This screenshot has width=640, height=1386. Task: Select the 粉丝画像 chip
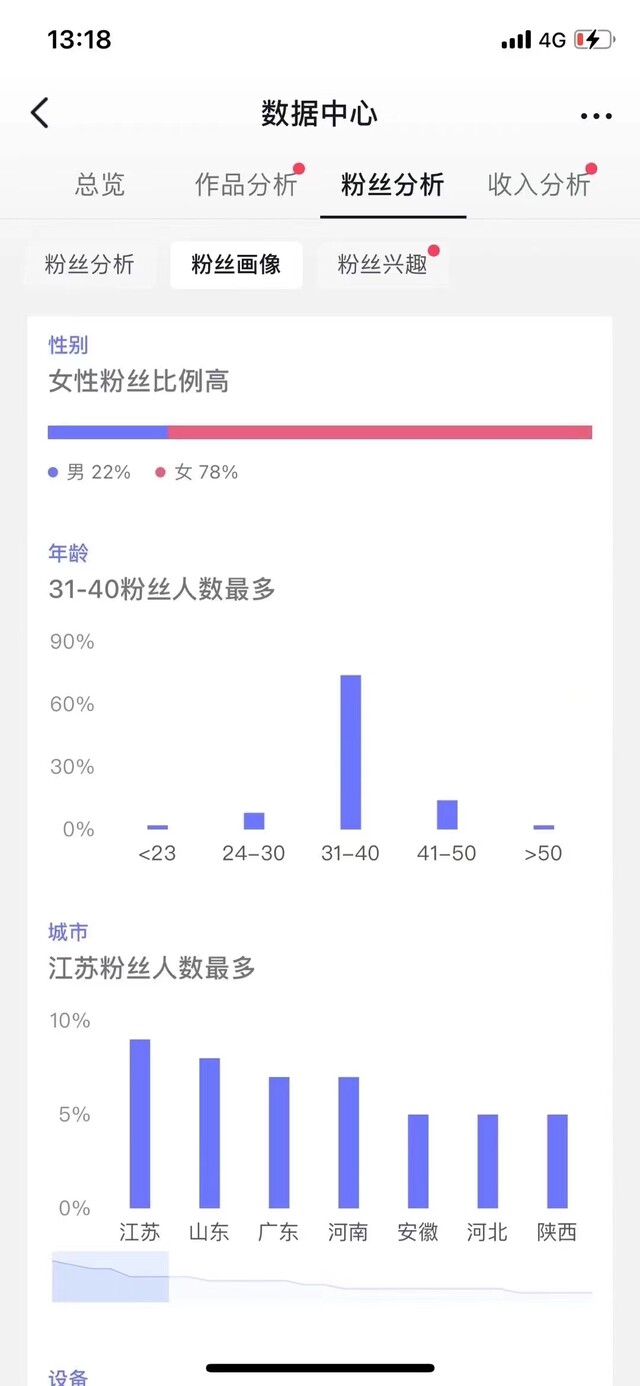236,265
